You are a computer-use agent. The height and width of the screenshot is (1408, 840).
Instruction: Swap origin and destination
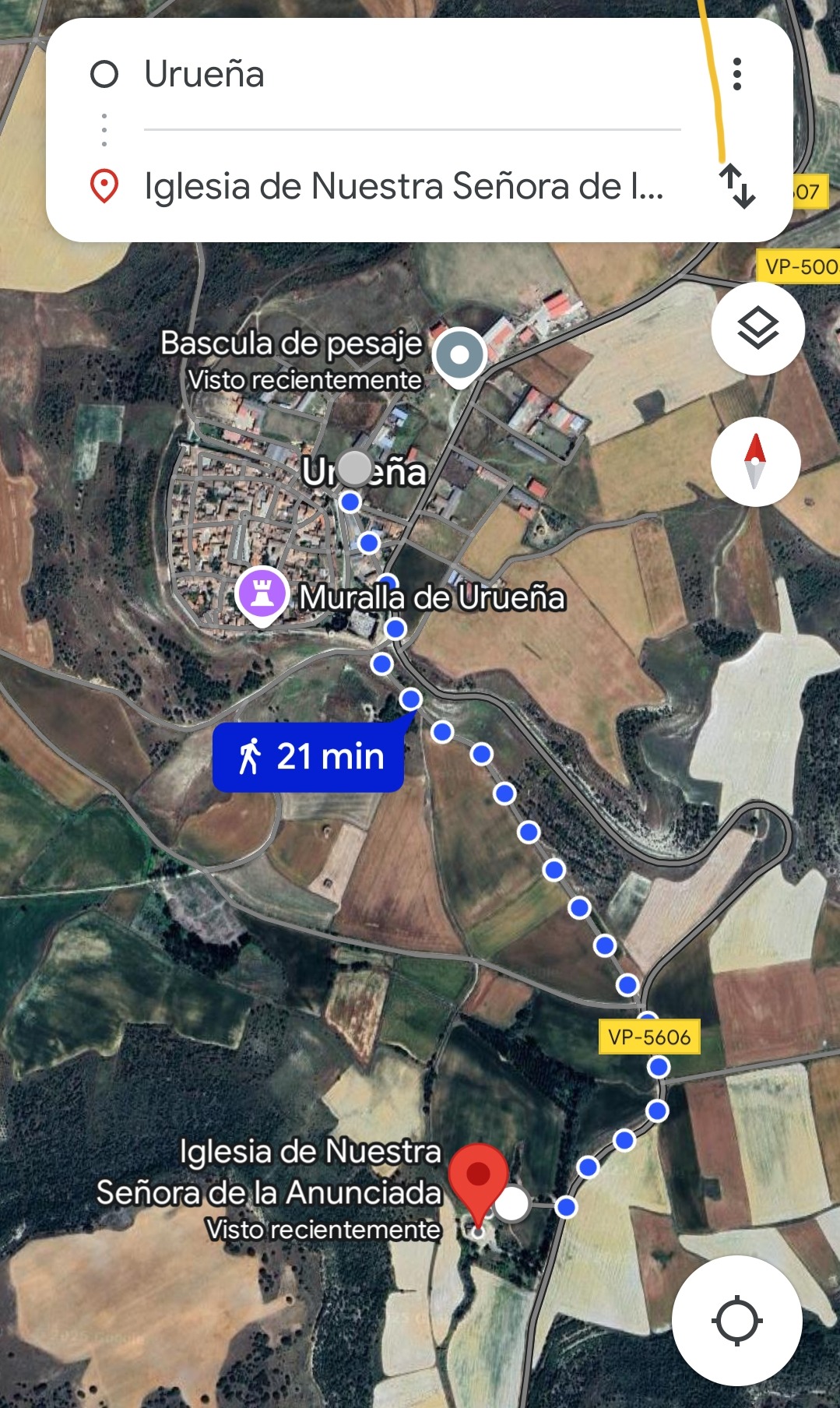[736, 186]
